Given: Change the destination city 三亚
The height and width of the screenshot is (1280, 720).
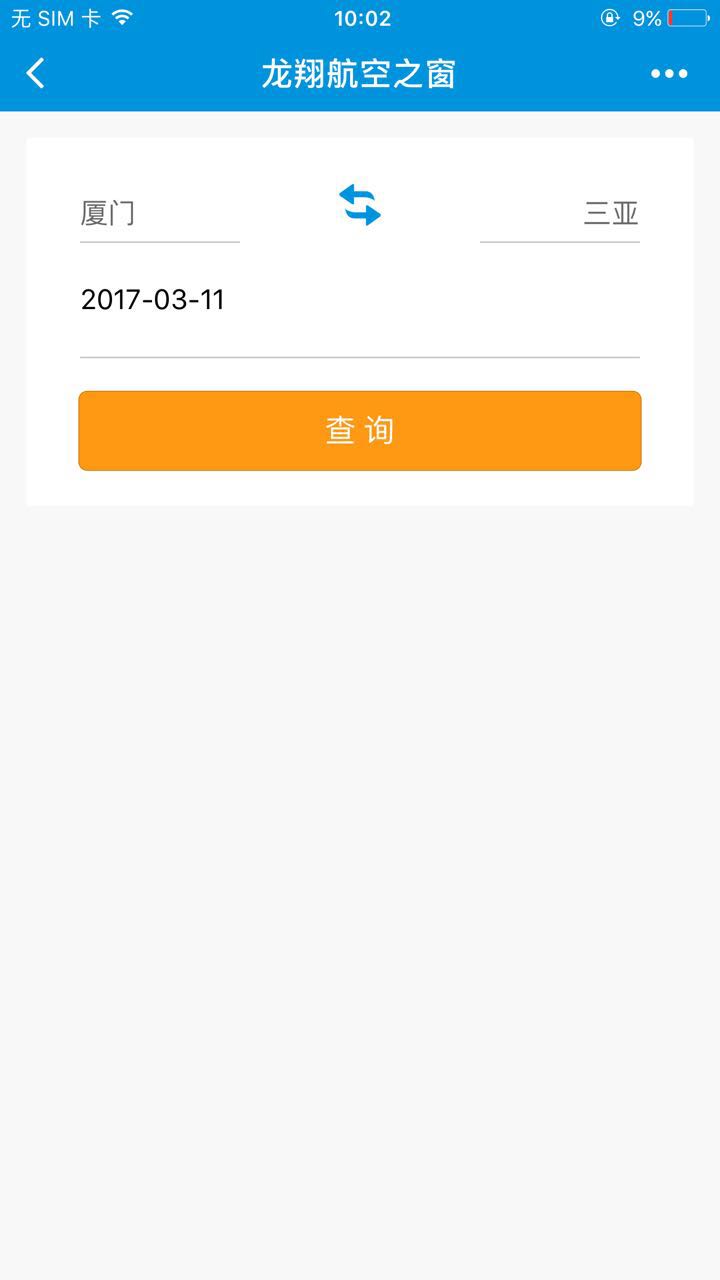Looking at the screenshot, I should click(560, 214).
